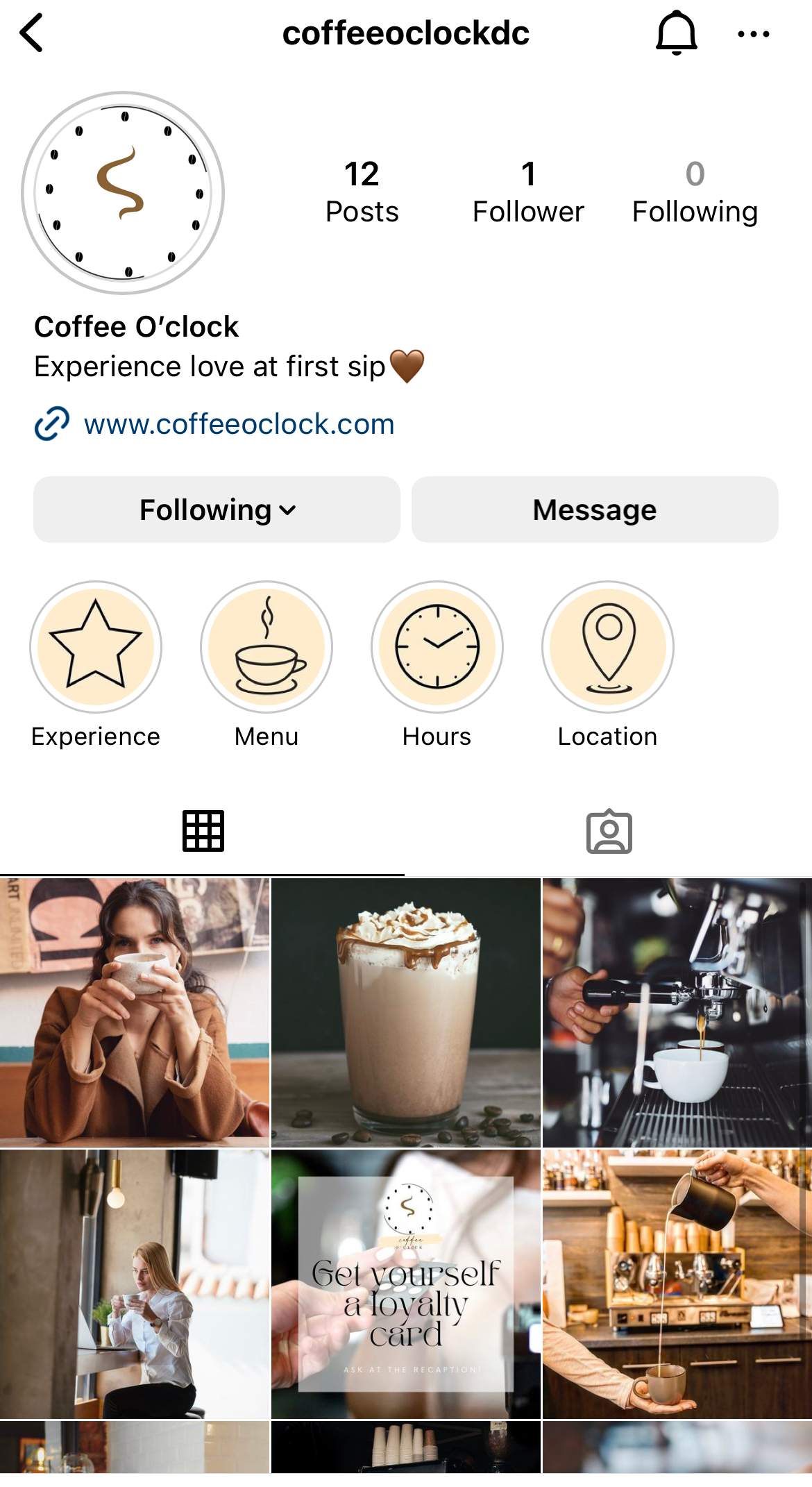
Task: Open the loyalty card post
Action: coord(406,1284)
